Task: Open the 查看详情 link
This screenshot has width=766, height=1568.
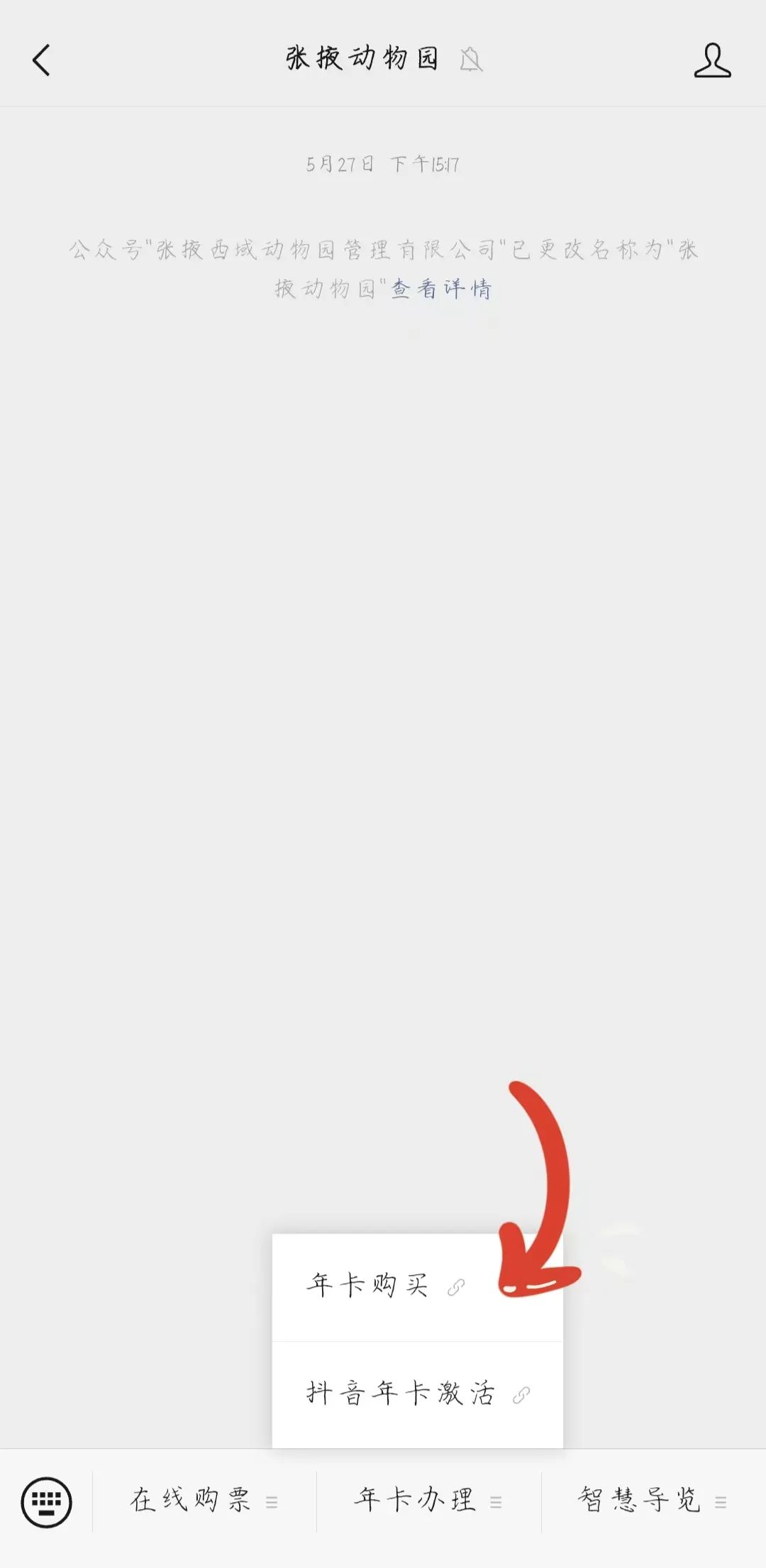Action: 441,289
